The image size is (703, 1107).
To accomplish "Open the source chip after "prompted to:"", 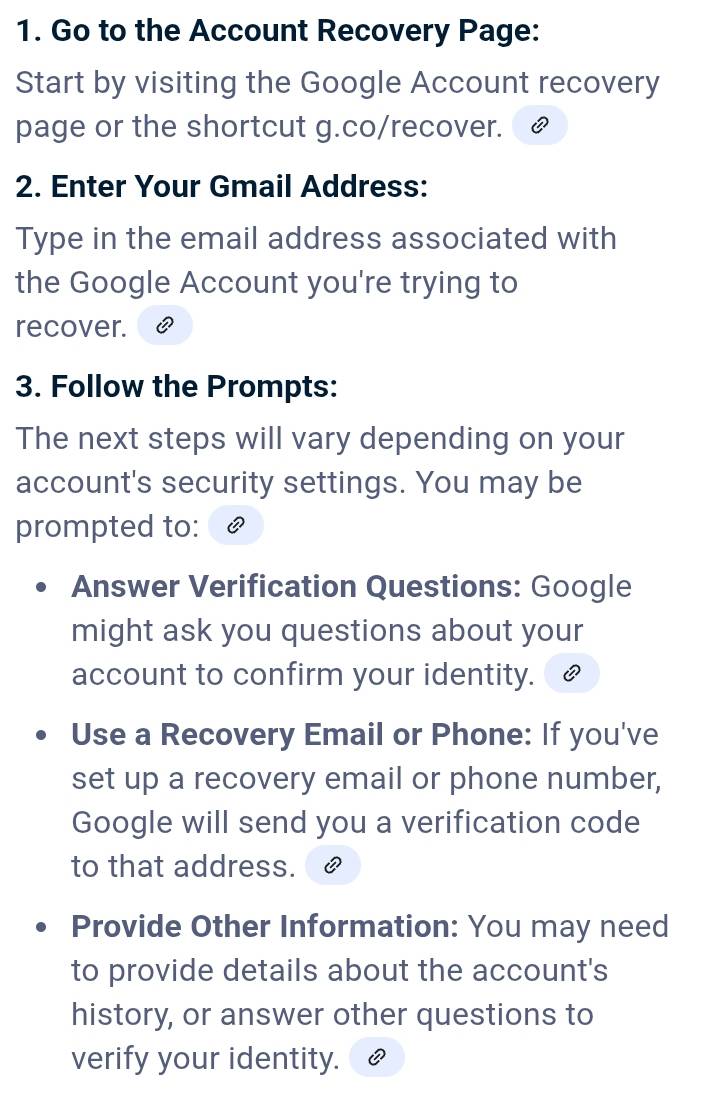I will pyautogui.click(x=235, y=526).
